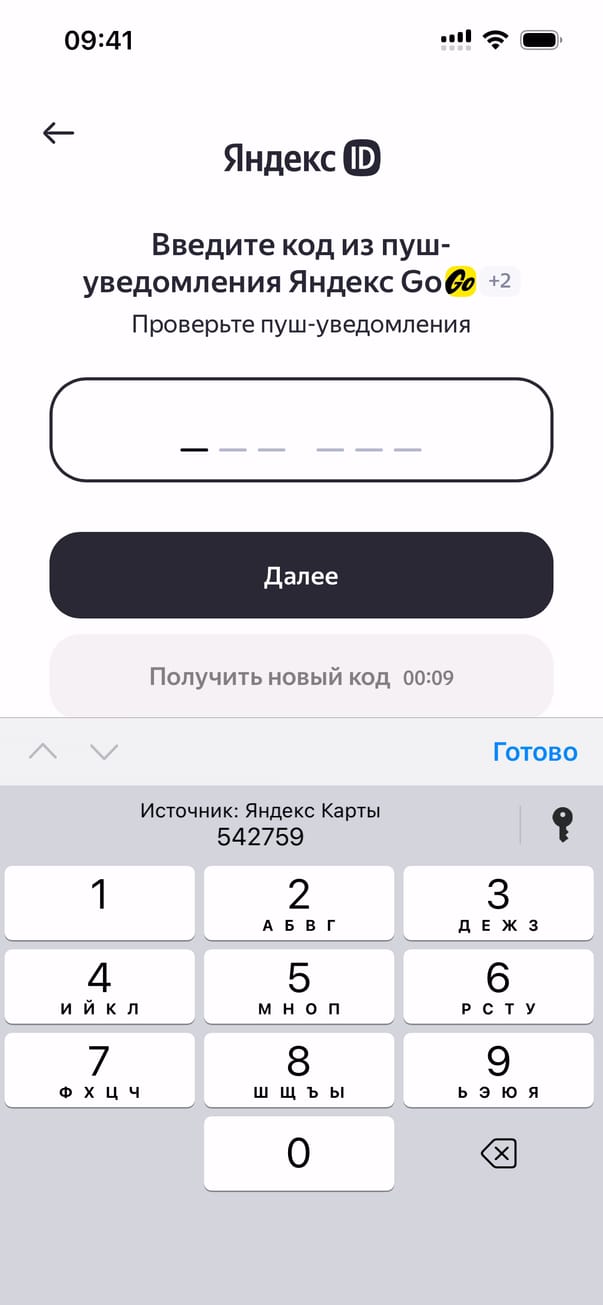Request a new code via Получить новый код
The height and width of the screenshot is (1305, 603).
(x=301, y=677)
